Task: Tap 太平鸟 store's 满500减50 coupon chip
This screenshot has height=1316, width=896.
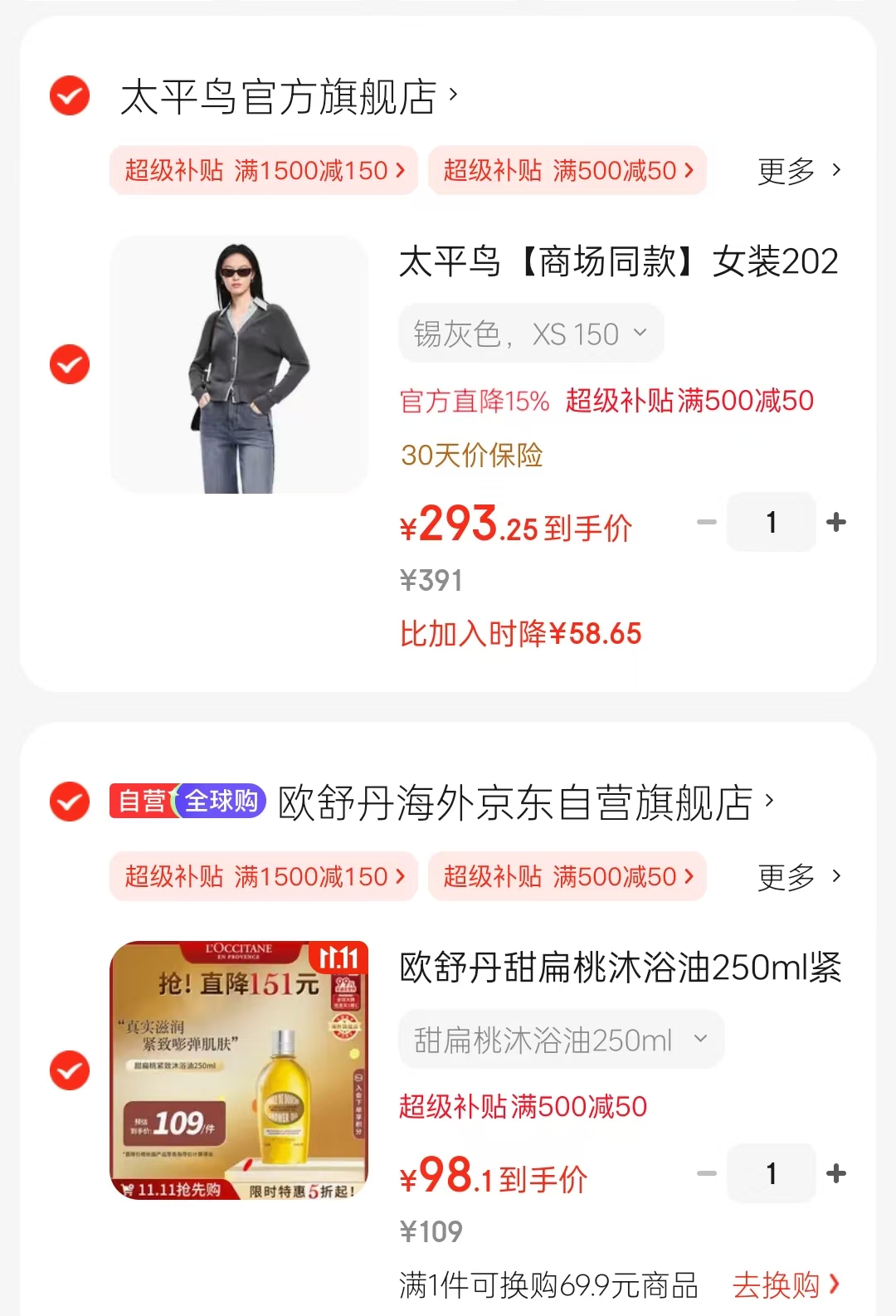Action: click(567, 171)
